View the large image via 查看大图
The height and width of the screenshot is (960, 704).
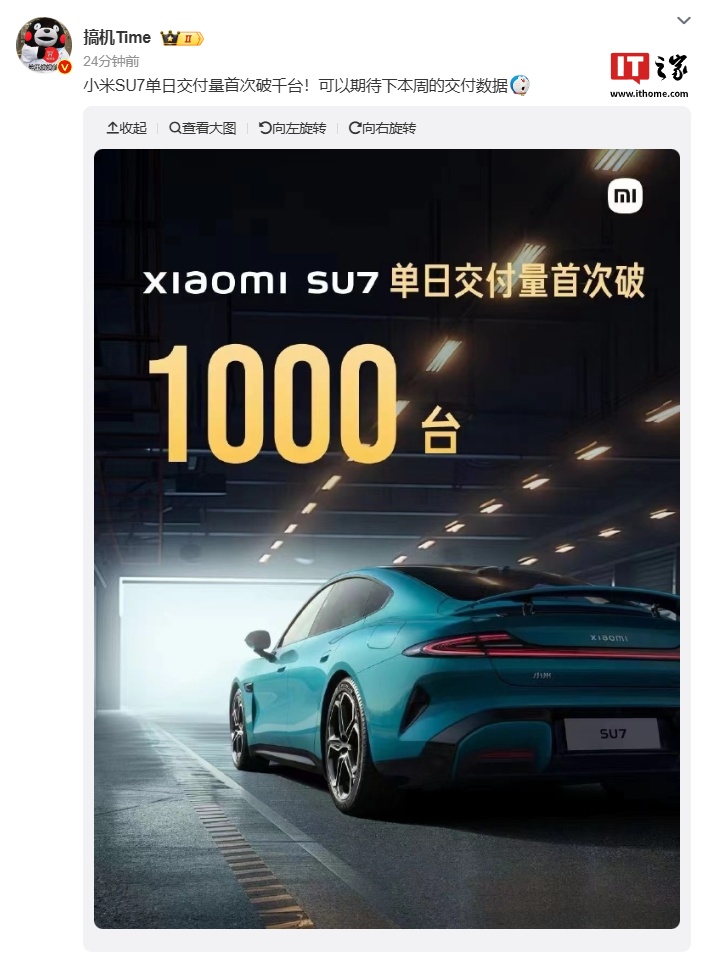(x=202, y=128)
